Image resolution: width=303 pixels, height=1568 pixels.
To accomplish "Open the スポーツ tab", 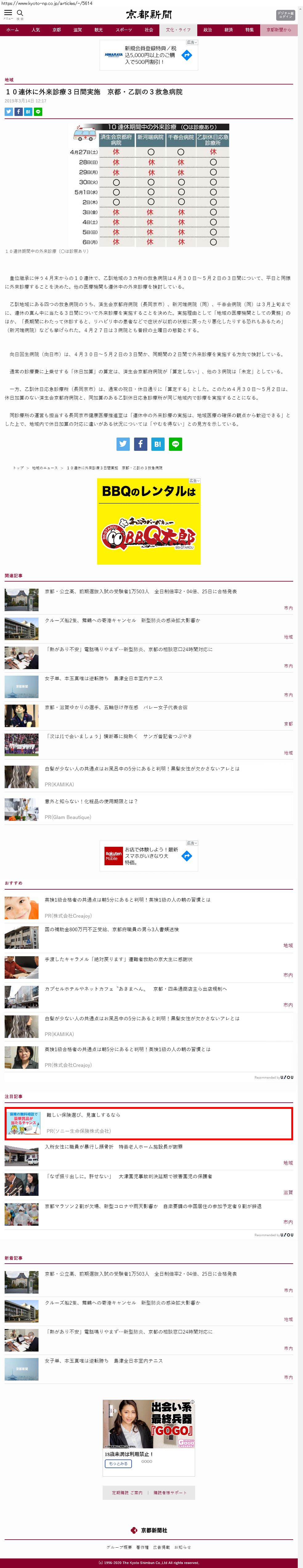I will 124,30.
